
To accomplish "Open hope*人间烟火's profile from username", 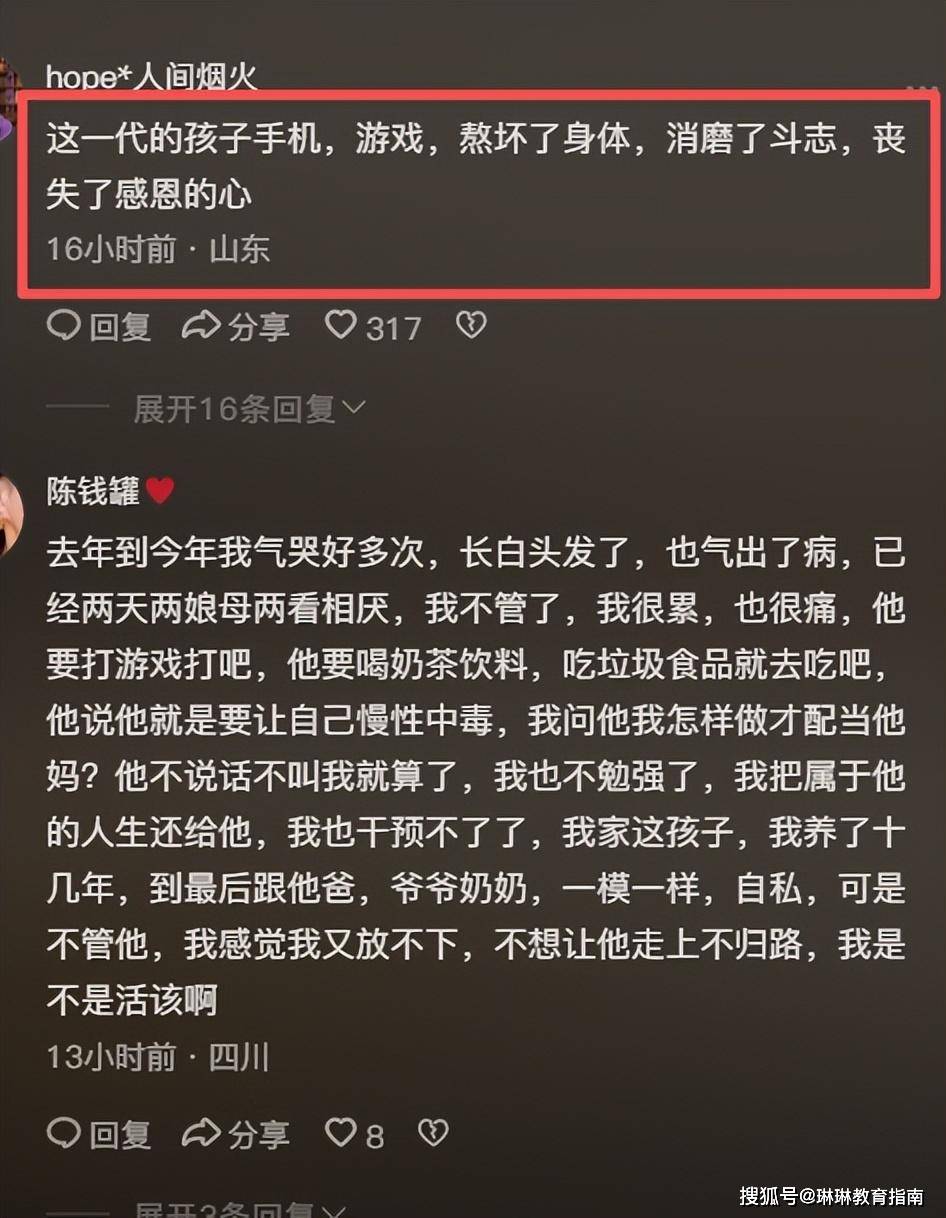I will (151, 78).
